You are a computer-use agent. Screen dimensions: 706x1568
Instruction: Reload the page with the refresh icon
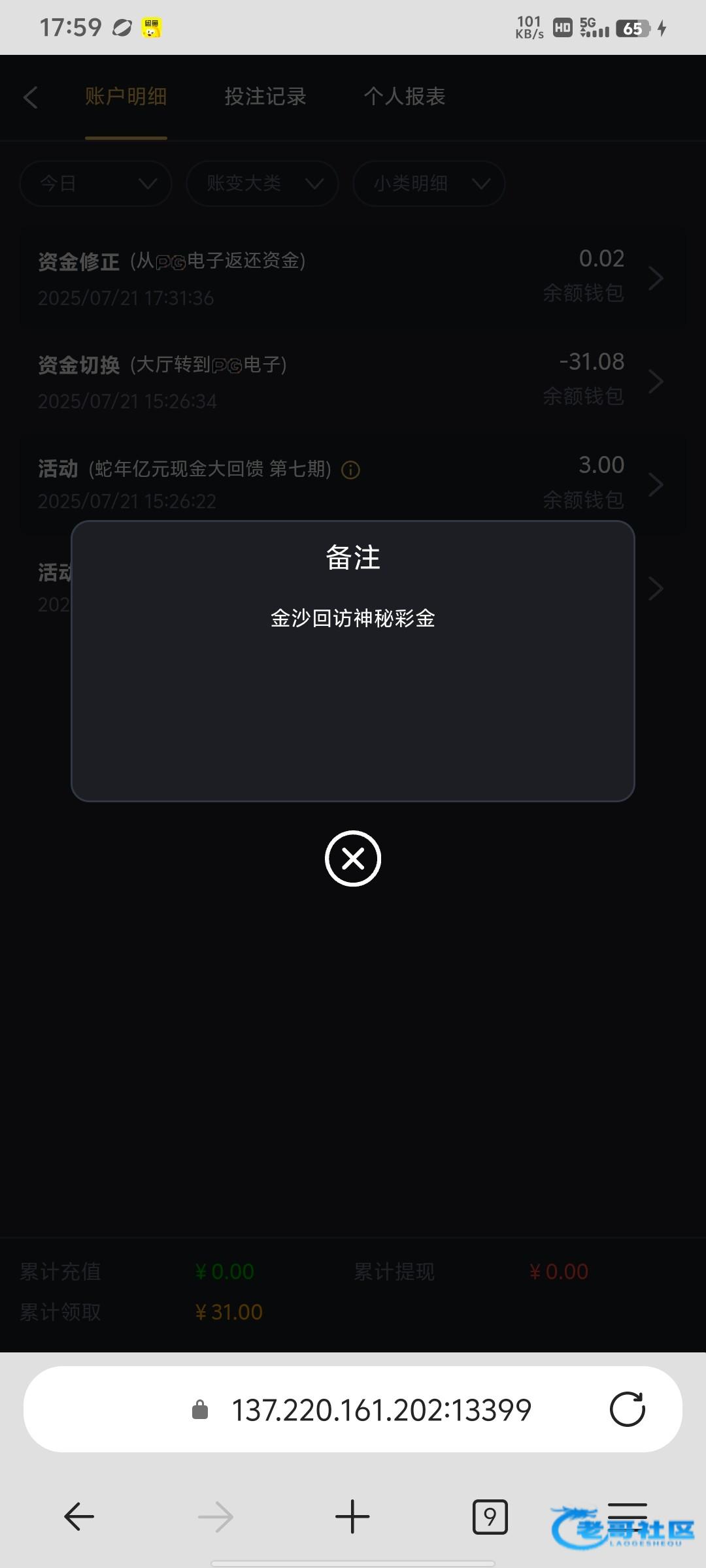(x=628, y=1409)
